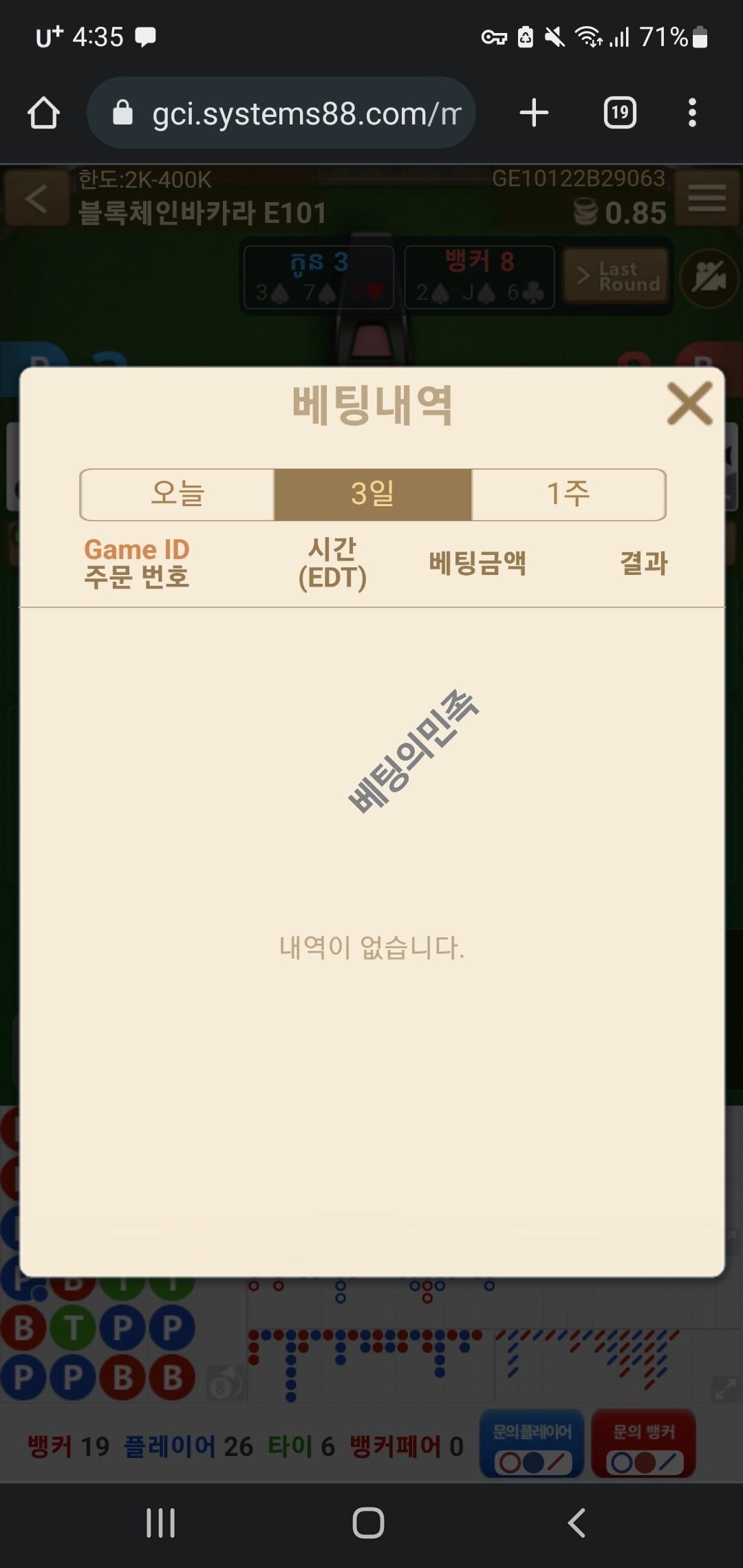Go back with system navigation
This screenshot has width=743, height=1568.
click(x=577, y=1523)
